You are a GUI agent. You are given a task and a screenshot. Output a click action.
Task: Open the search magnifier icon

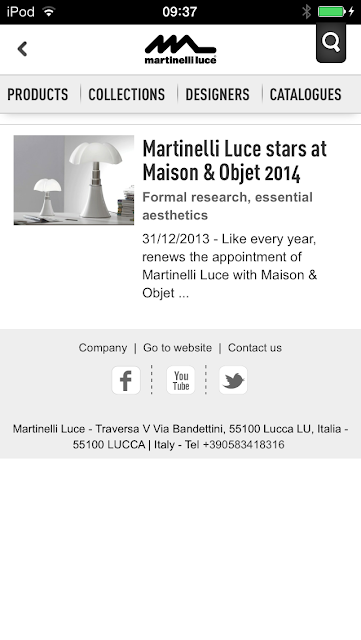[331, 42]
